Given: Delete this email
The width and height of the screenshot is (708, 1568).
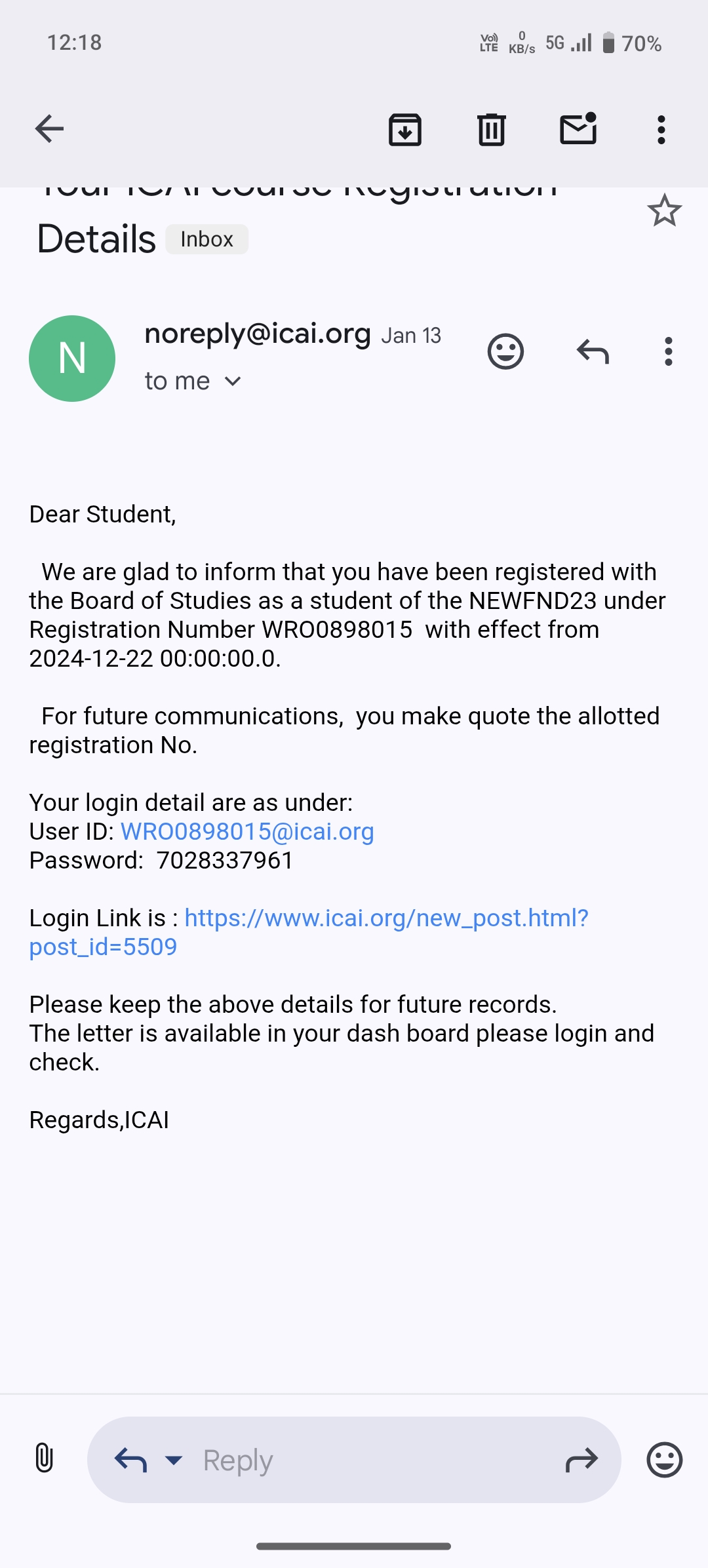Looking at the screenshot, I should click(491, 129).
